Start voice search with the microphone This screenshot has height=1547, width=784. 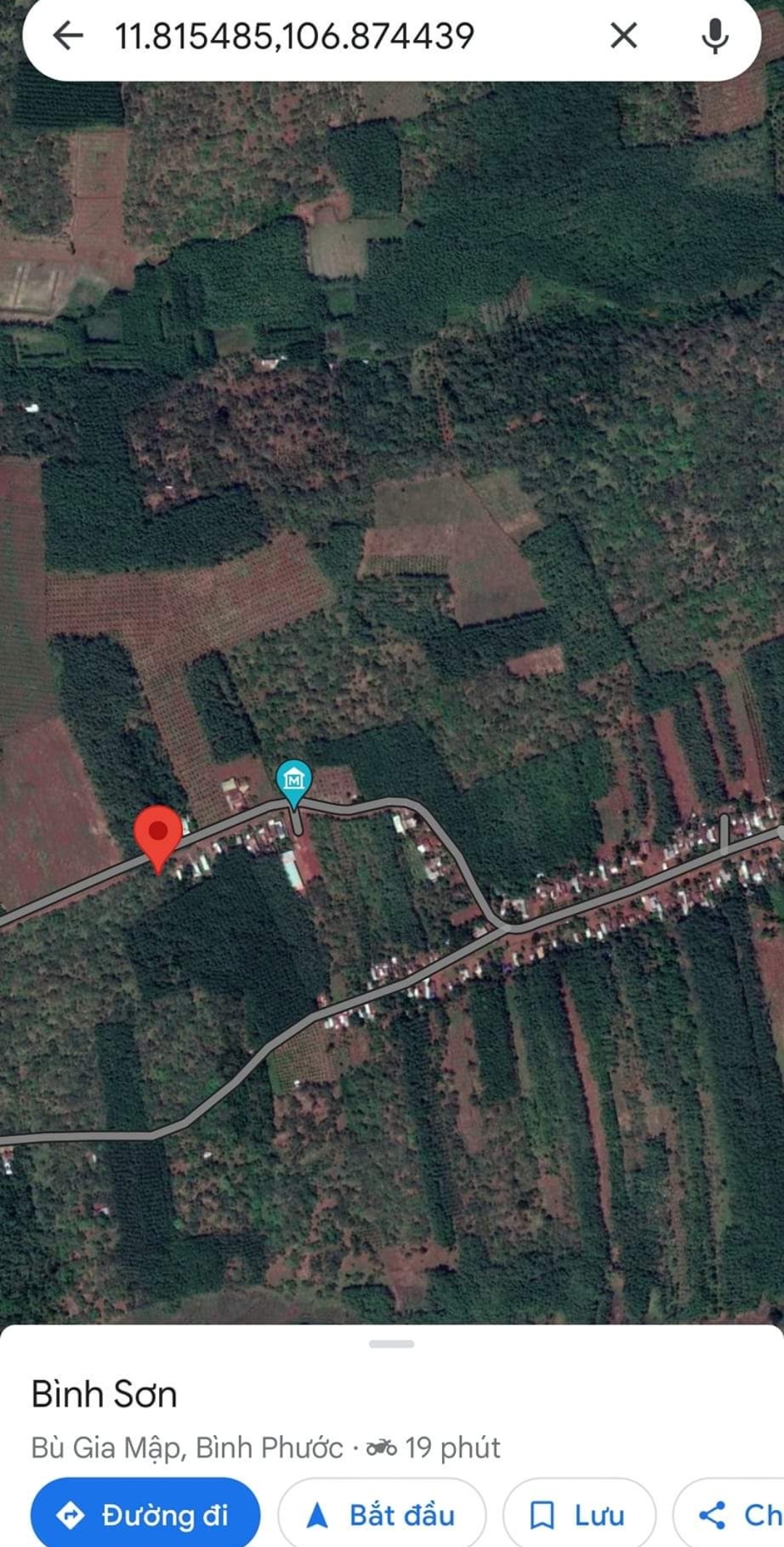pos(714,36)
